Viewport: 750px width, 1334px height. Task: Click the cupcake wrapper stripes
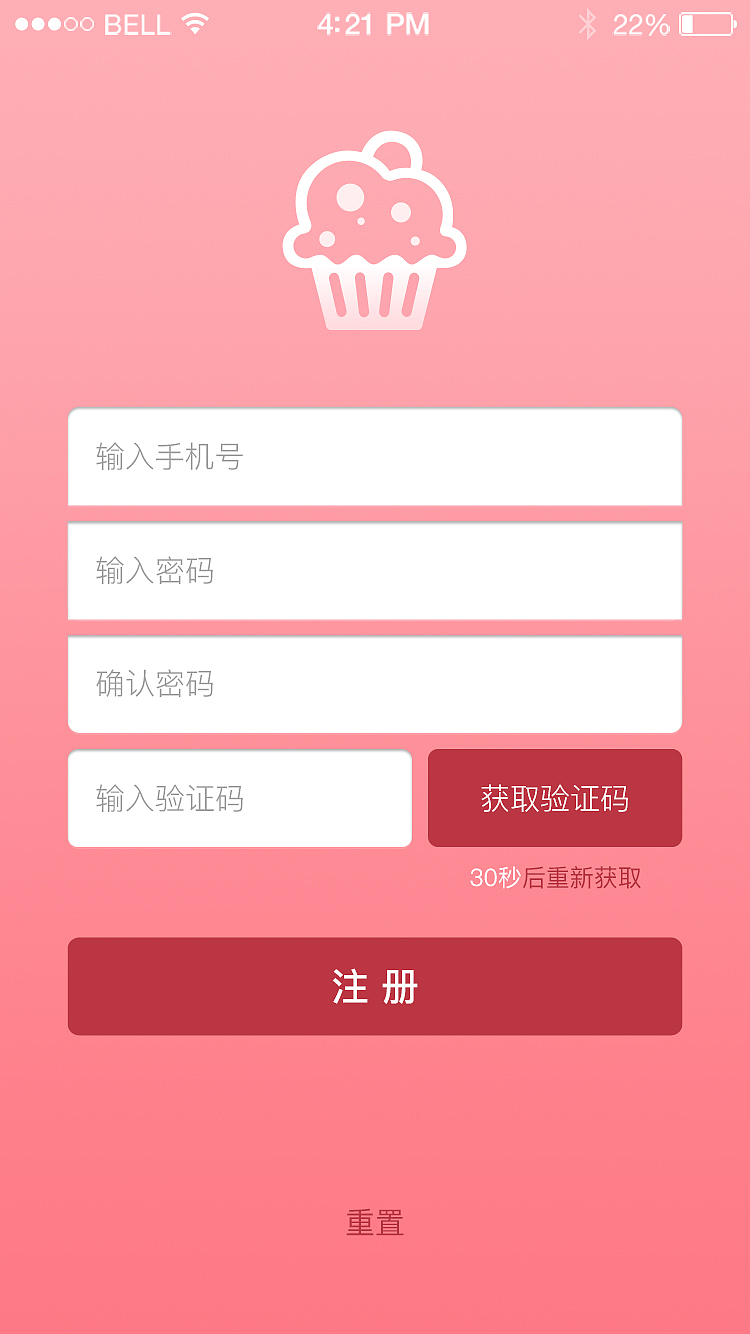375,295
